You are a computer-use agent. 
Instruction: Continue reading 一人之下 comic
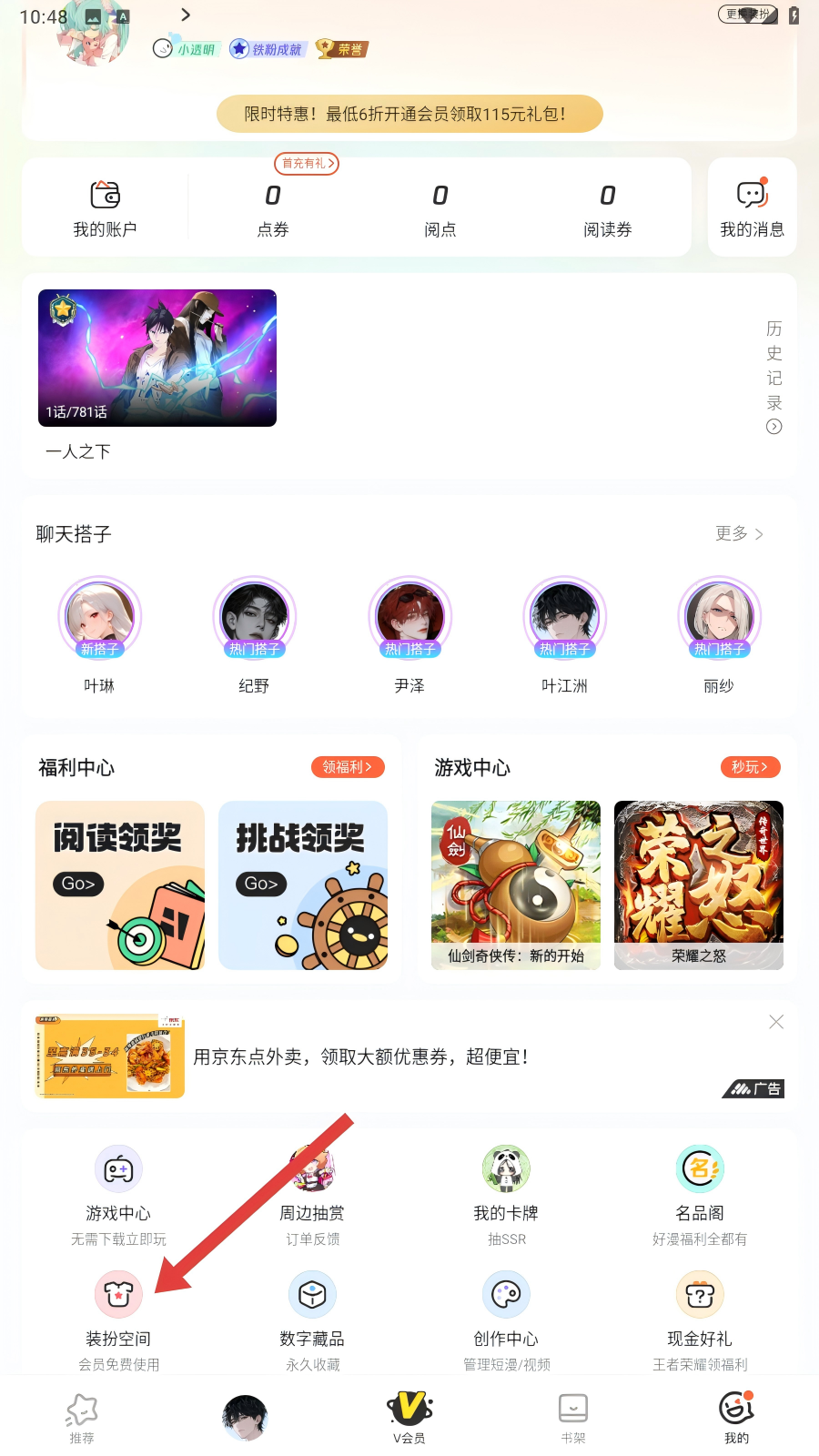[x=157, y=358]
